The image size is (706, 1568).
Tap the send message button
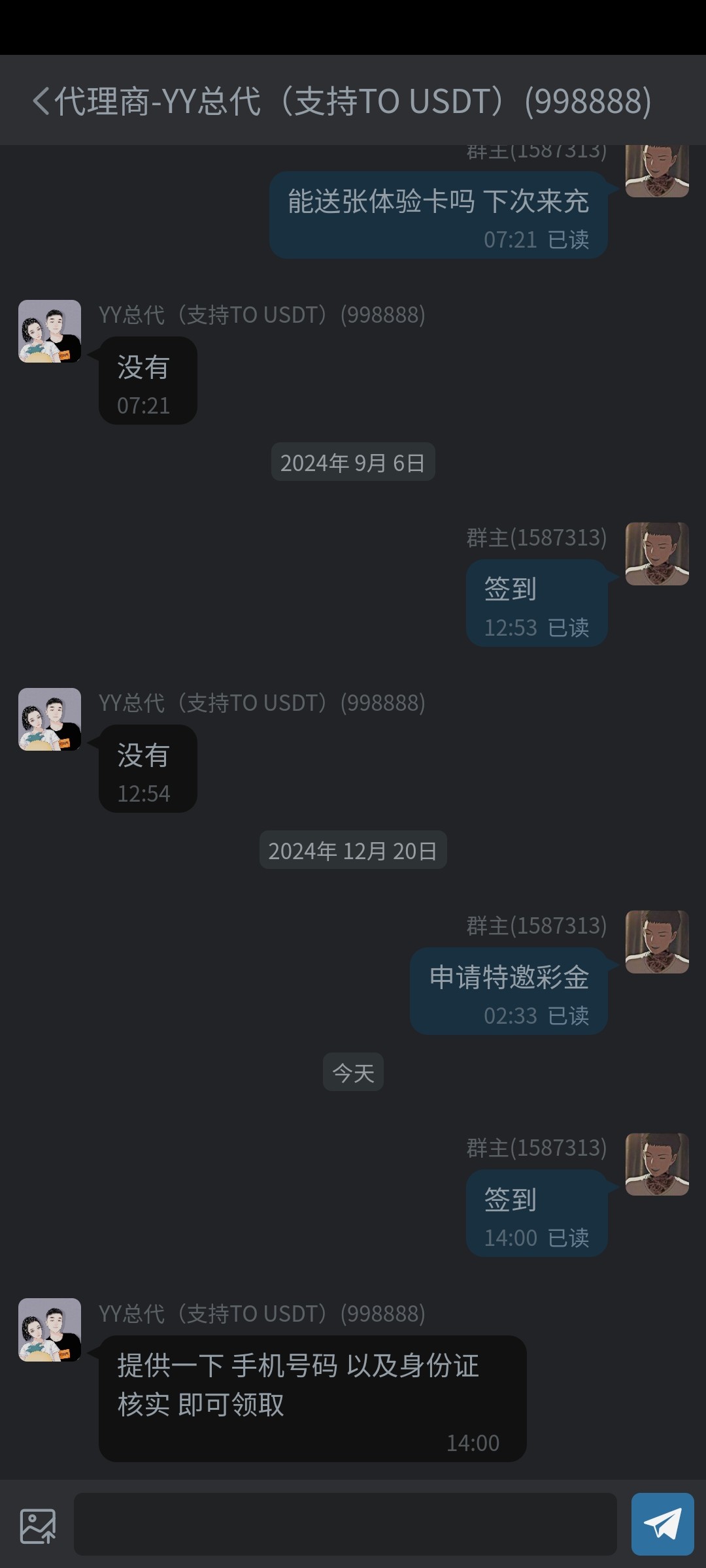[662, 1524]
